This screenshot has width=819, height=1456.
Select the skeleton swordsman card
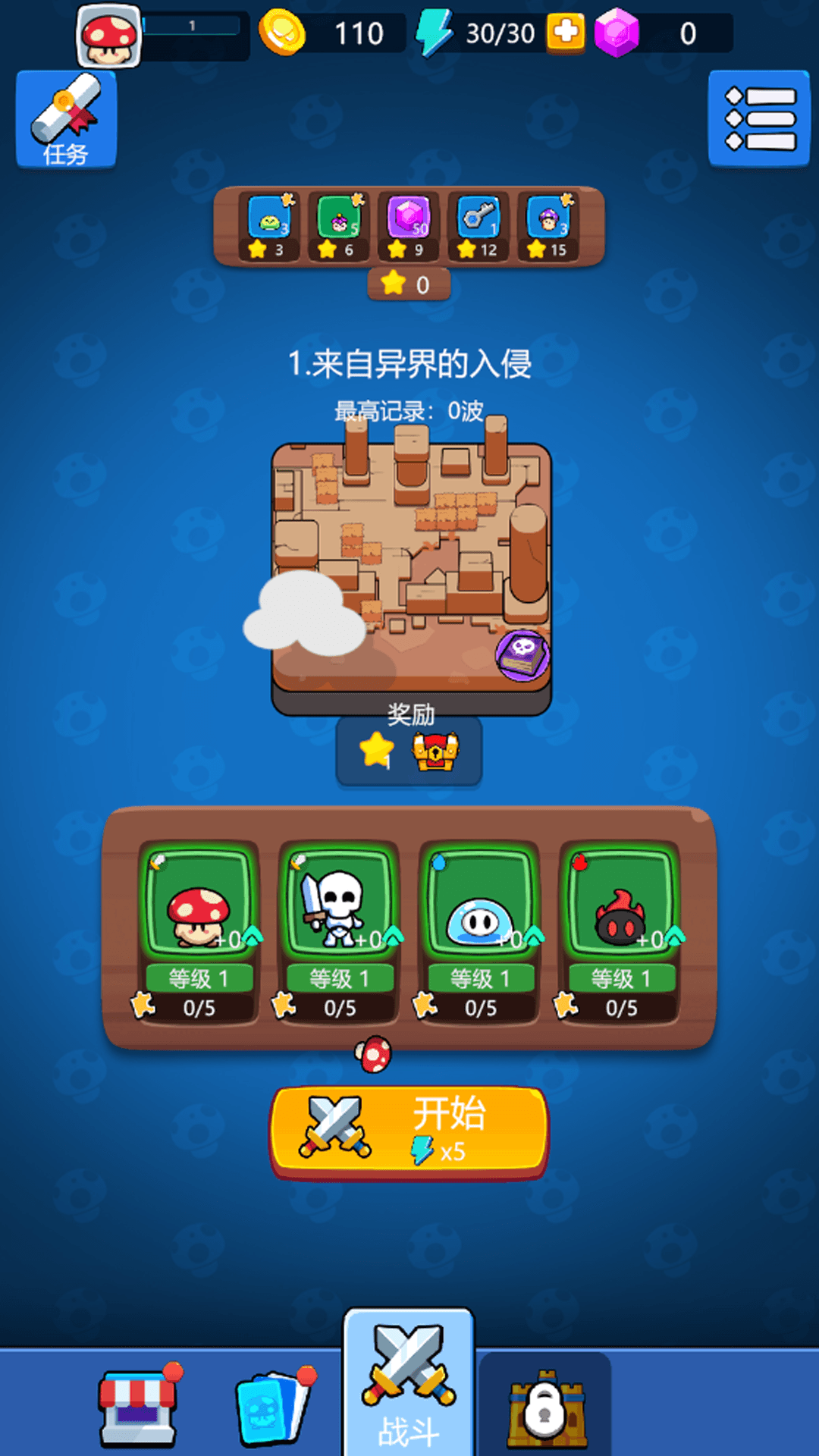pos(339,934)
